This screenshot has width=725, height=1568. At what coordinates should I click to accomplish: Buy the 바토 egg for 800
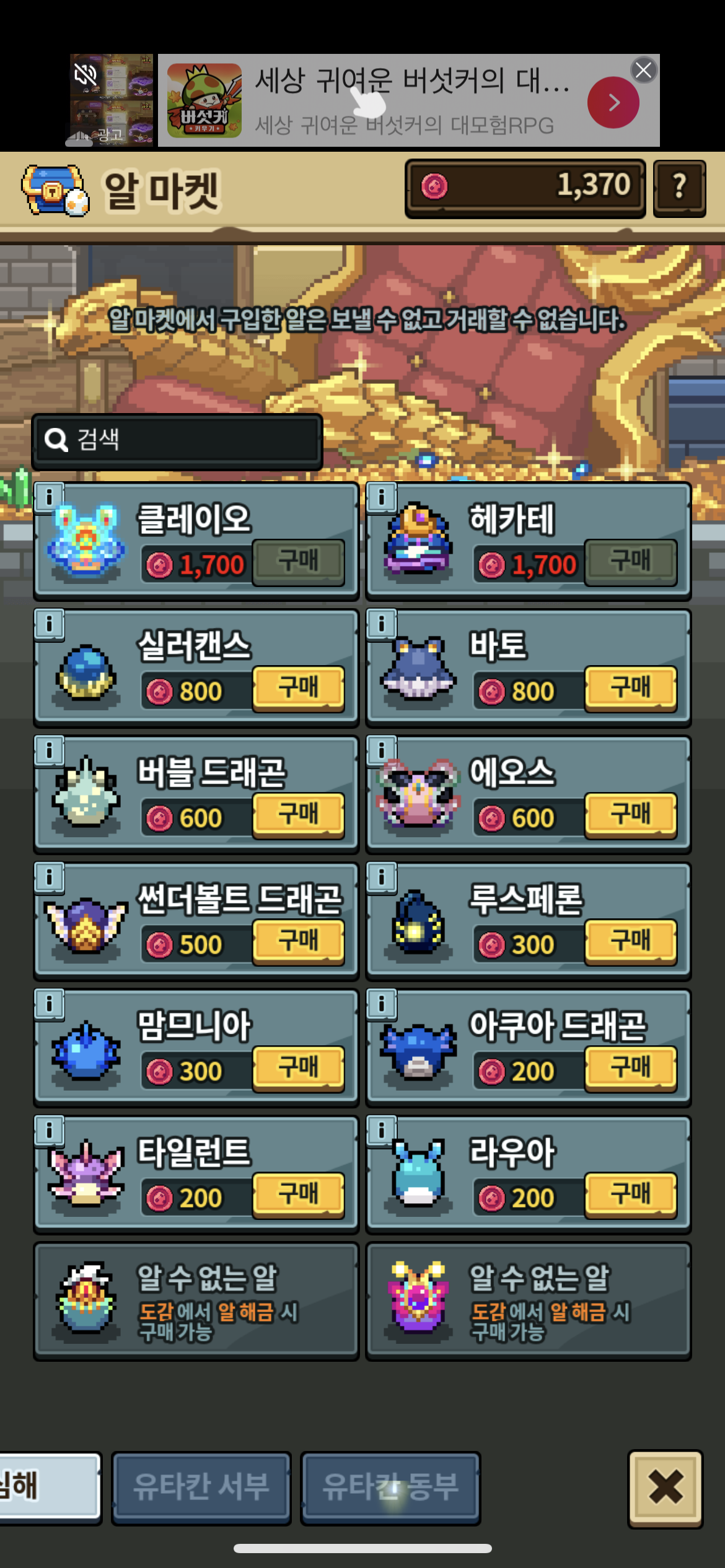630,688
